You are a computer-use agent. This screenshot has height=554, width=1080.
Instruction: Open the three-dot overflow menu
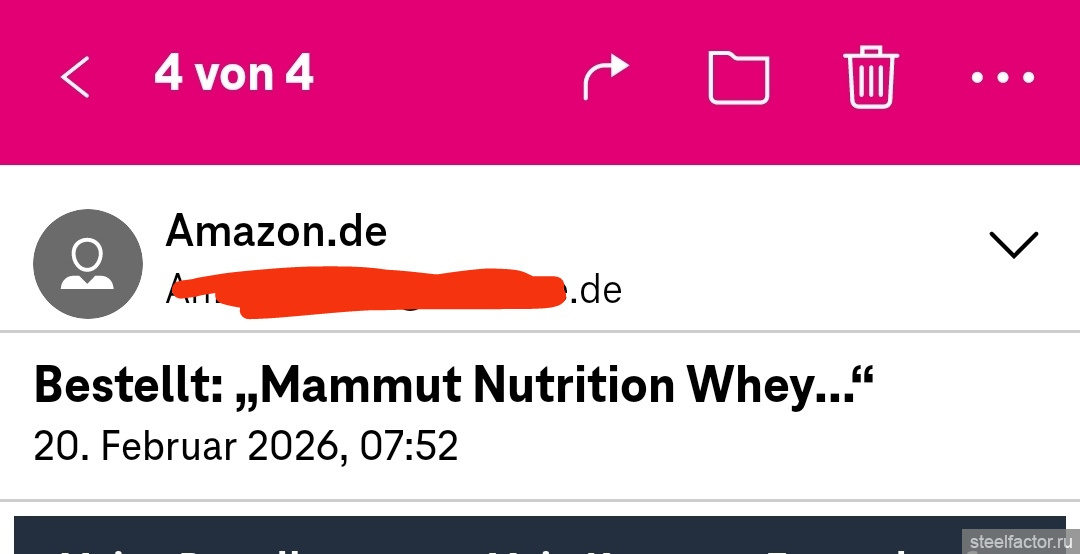(x=1003, y=77)
